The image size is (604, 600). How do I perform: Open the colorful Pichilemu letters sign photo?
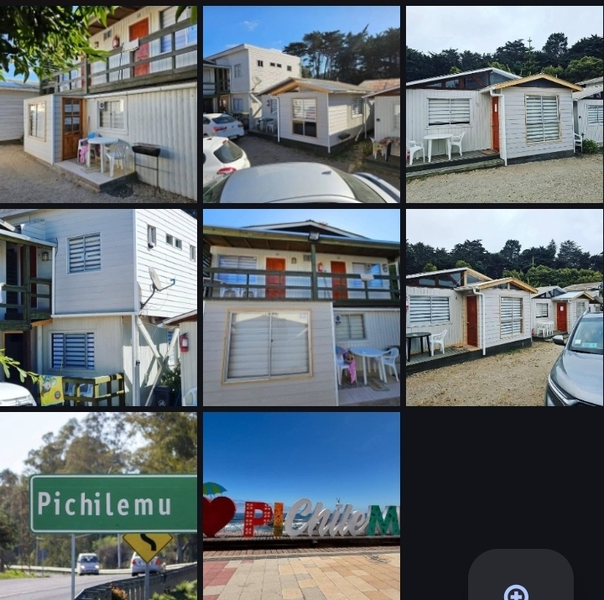click(301, 506)
